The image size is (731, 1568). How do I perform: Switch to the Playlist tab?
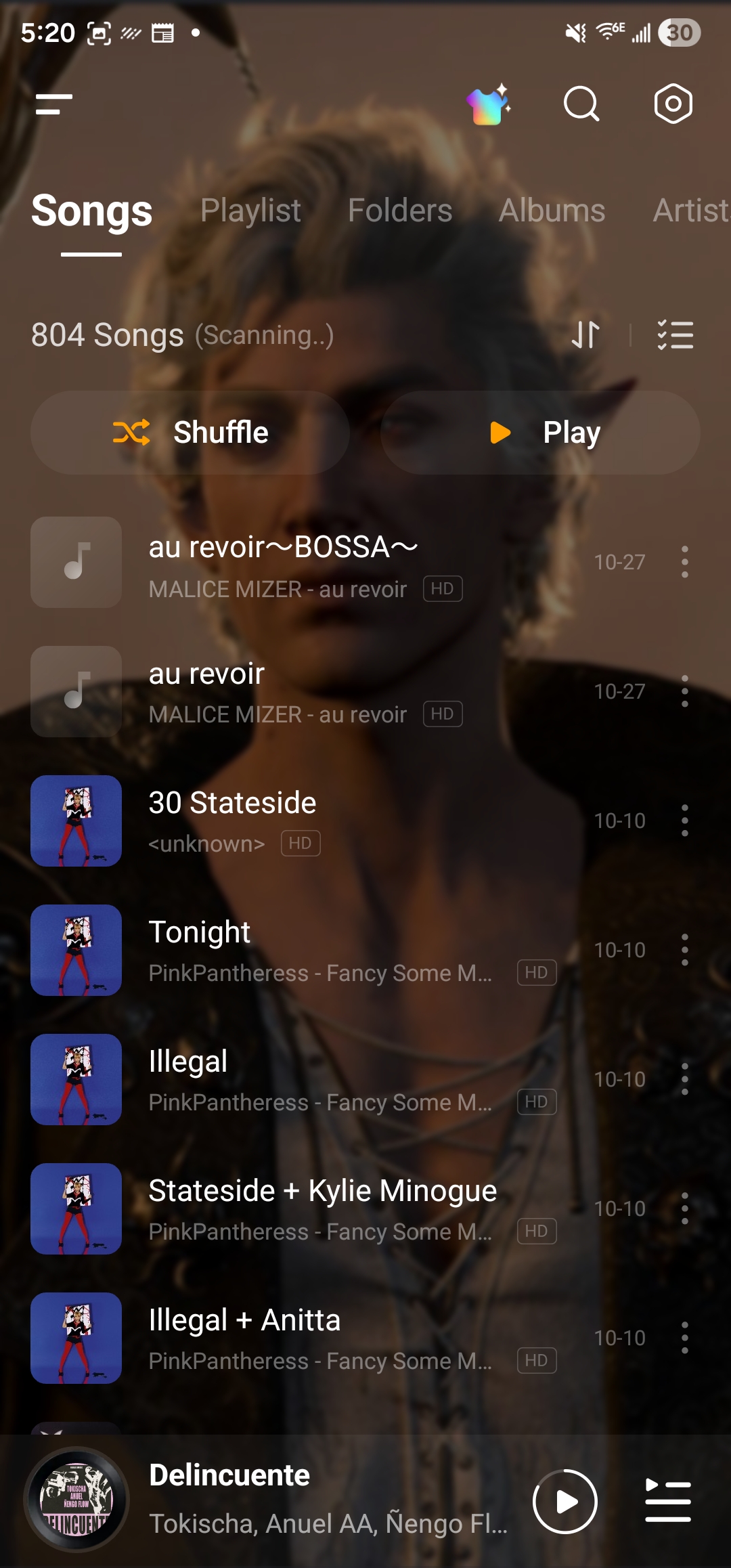250,211
